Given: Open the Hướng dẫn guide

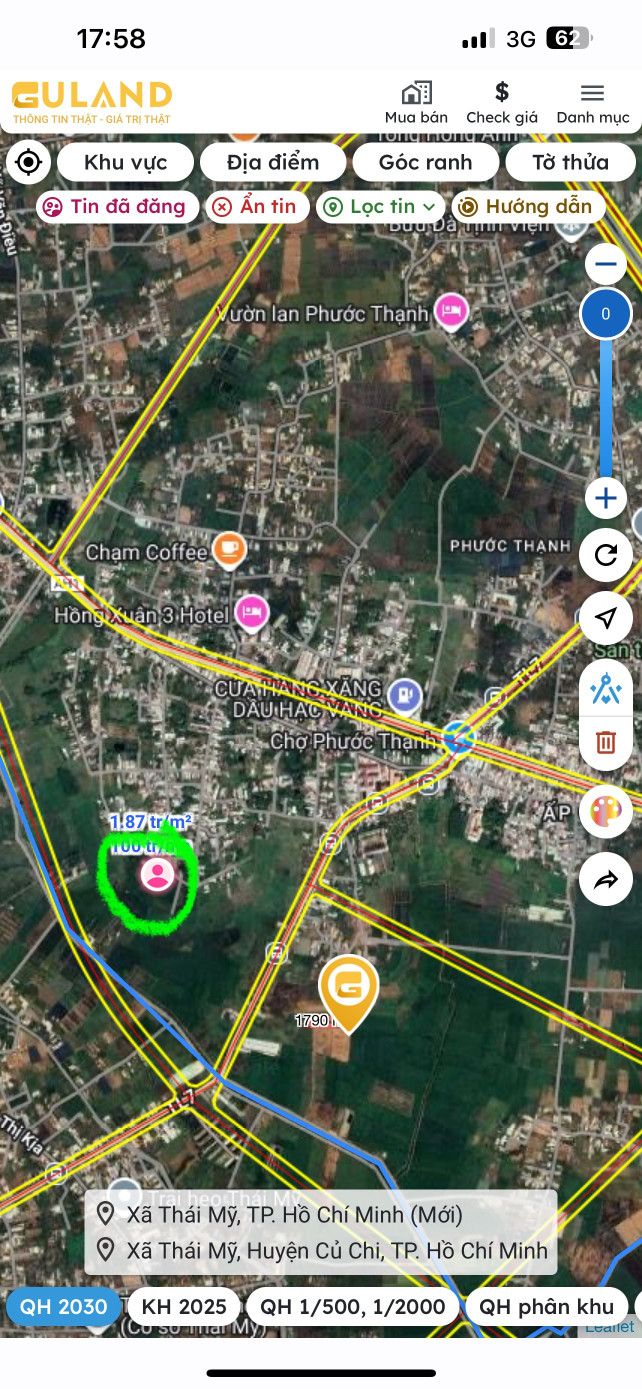Looking at the screenshot, I should coord(527,207).
